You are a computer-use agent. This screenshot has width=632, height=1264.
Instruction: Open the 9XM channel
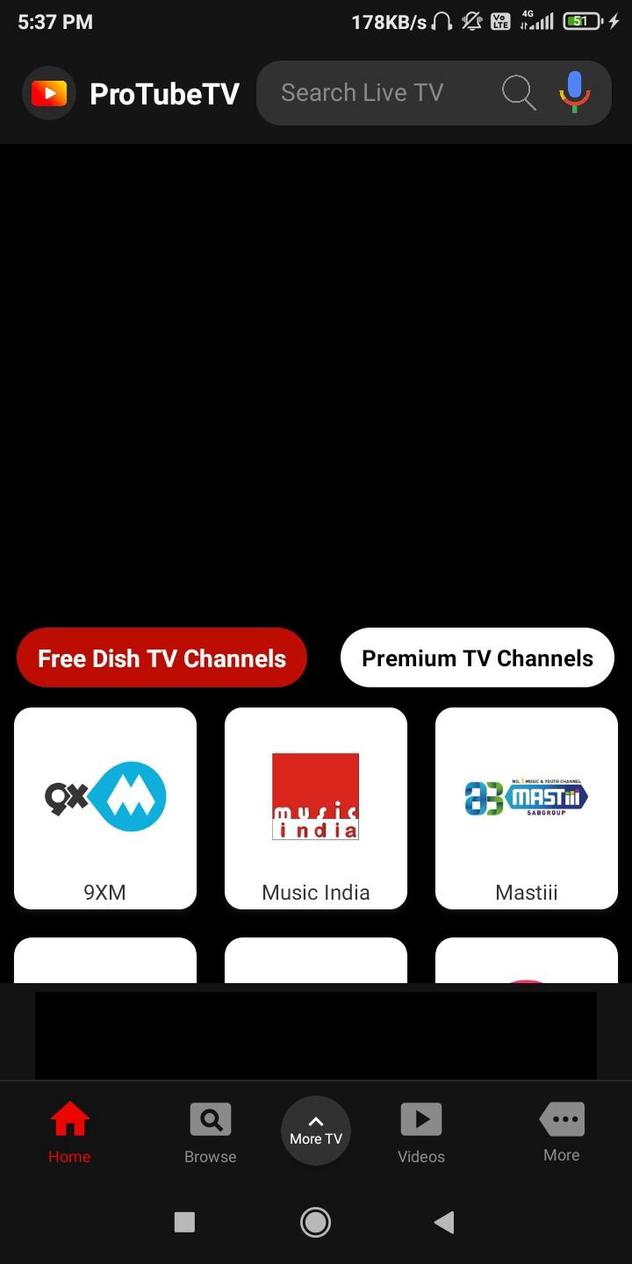pos(105,808)
